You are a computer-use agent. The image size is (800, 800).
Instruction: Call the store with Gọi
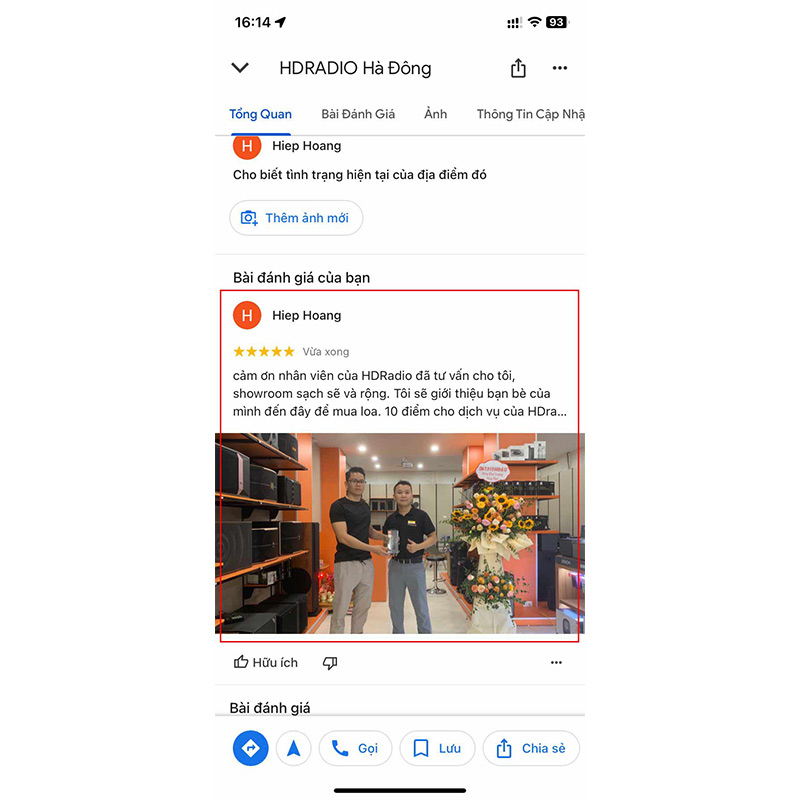click(x=355, y=748)
